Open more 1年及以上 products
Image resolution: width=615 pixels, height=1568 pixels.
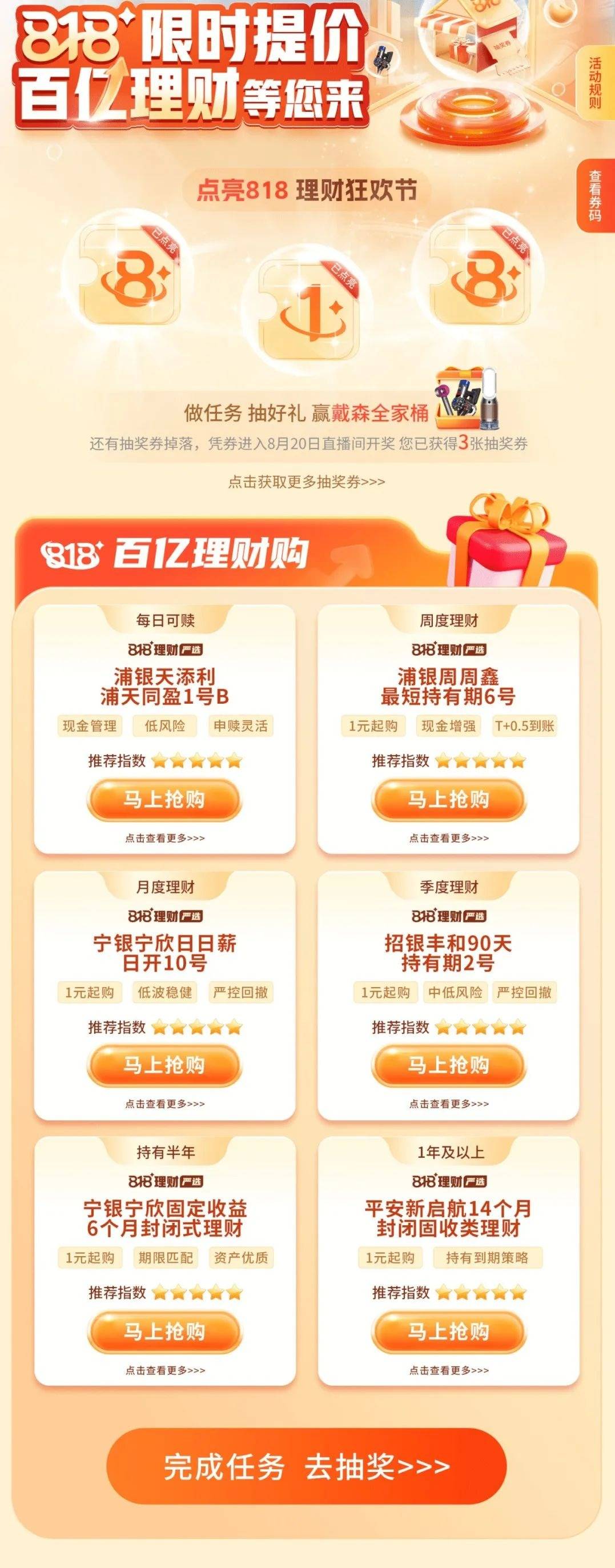[x=449, y=1370]
